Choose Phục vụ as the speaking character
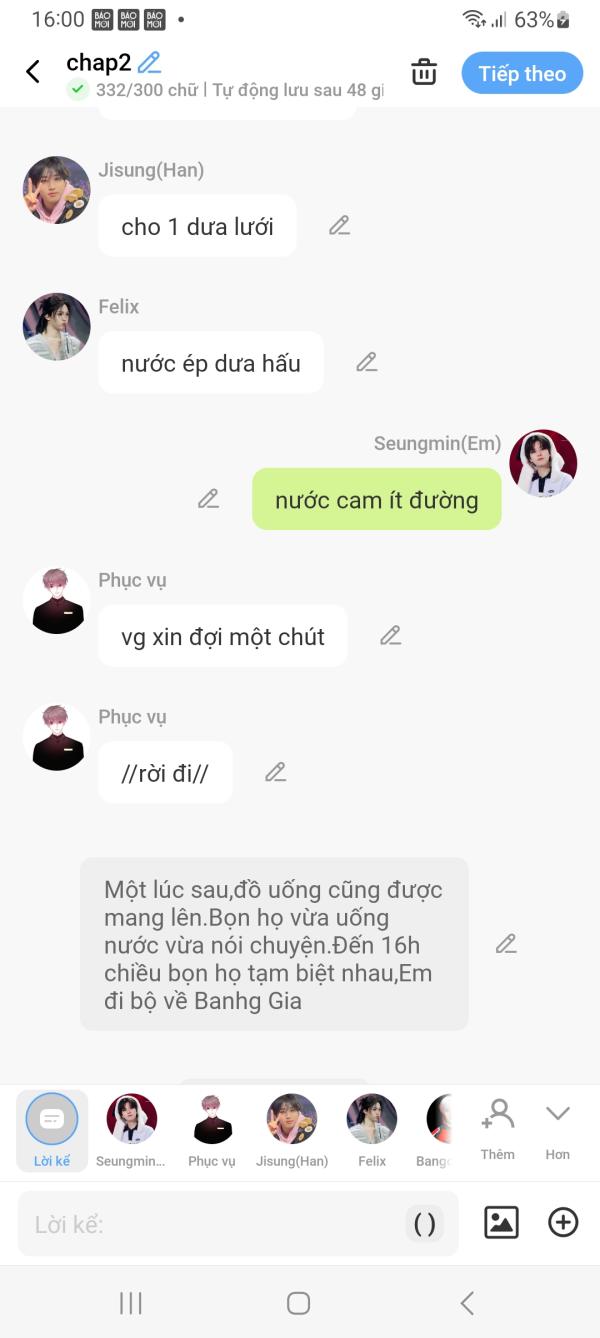This screenshot has width=600, height=1338. tap(212, 1130)
